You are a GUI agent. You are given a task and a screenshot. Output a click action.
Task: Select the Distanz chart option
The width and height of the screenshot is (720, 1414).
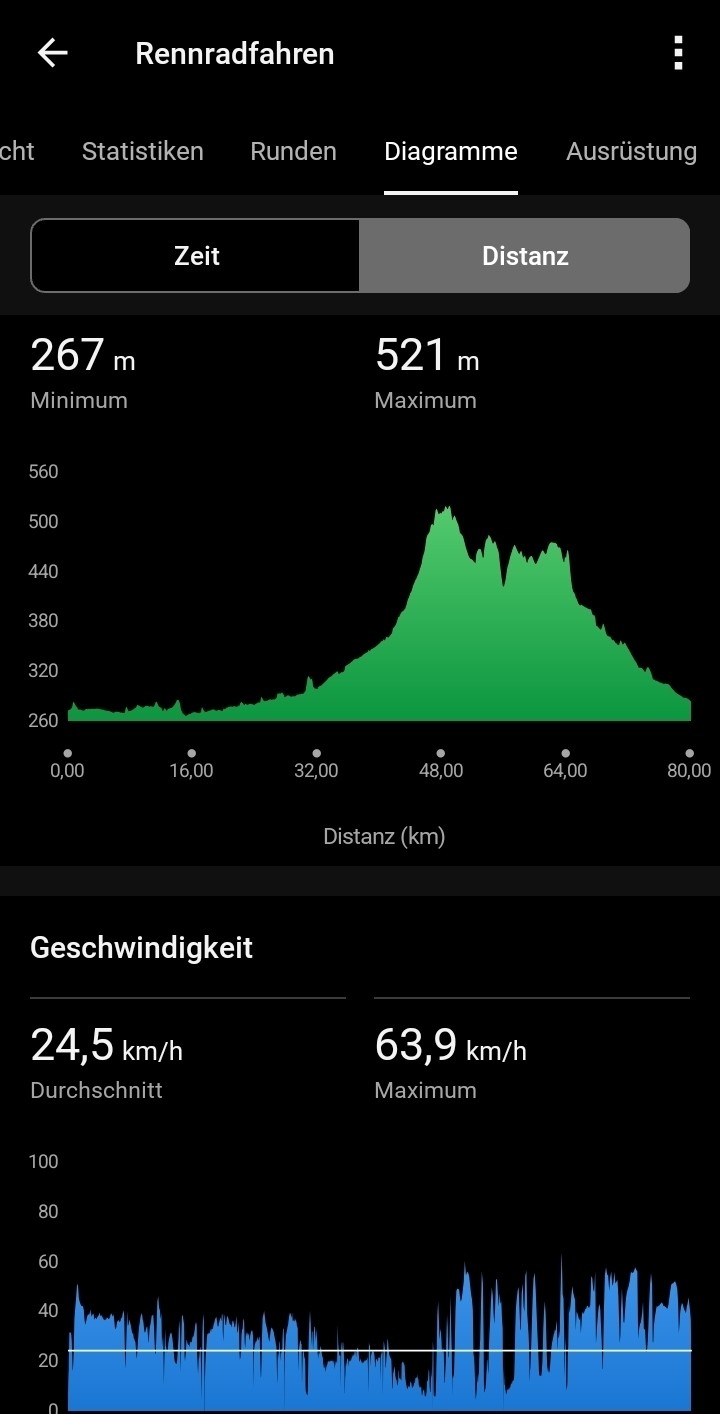[x=525, y=256]
